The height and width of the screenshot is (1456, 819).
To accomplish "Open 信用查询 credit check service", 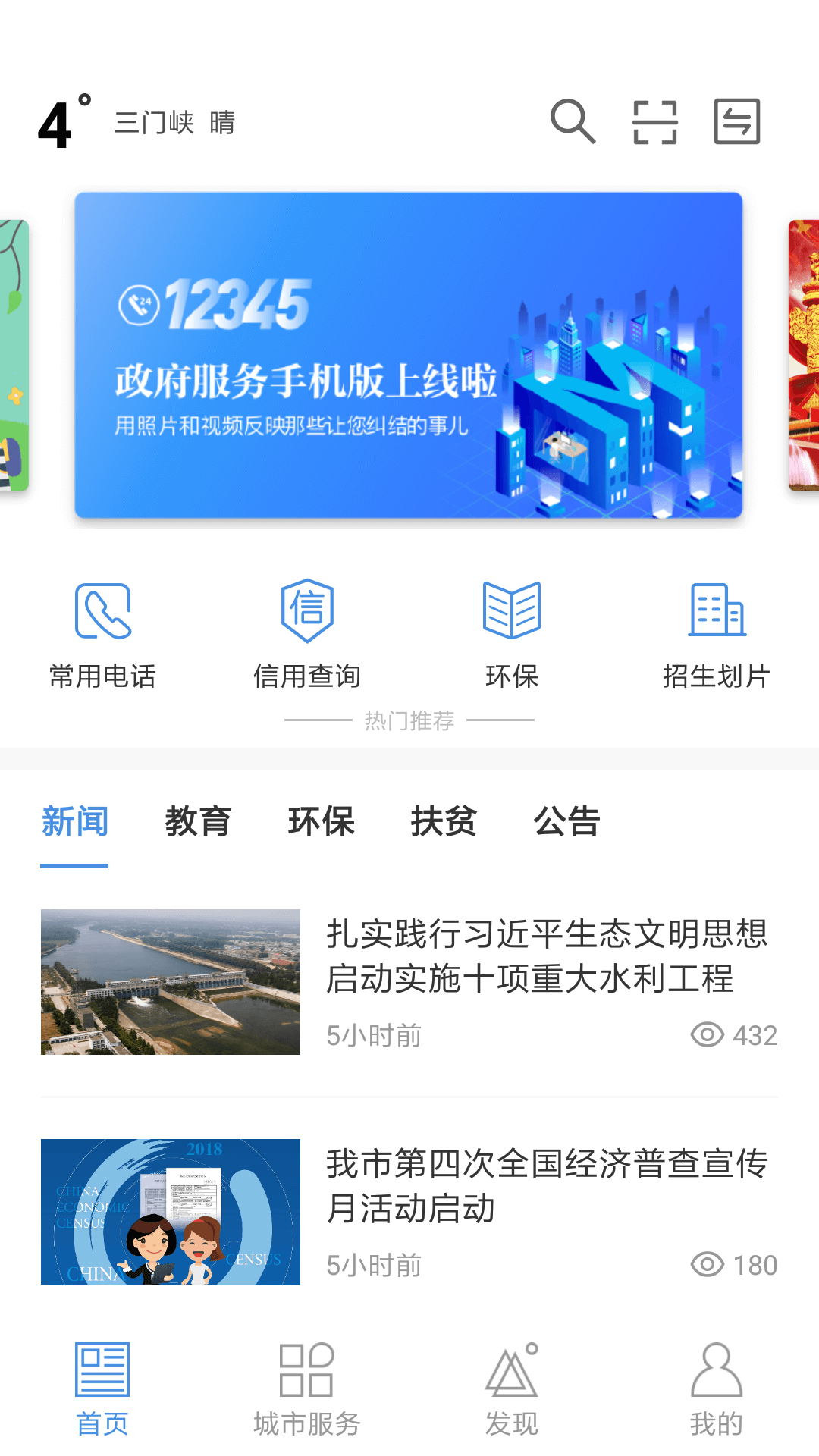I will click(307, 611).
